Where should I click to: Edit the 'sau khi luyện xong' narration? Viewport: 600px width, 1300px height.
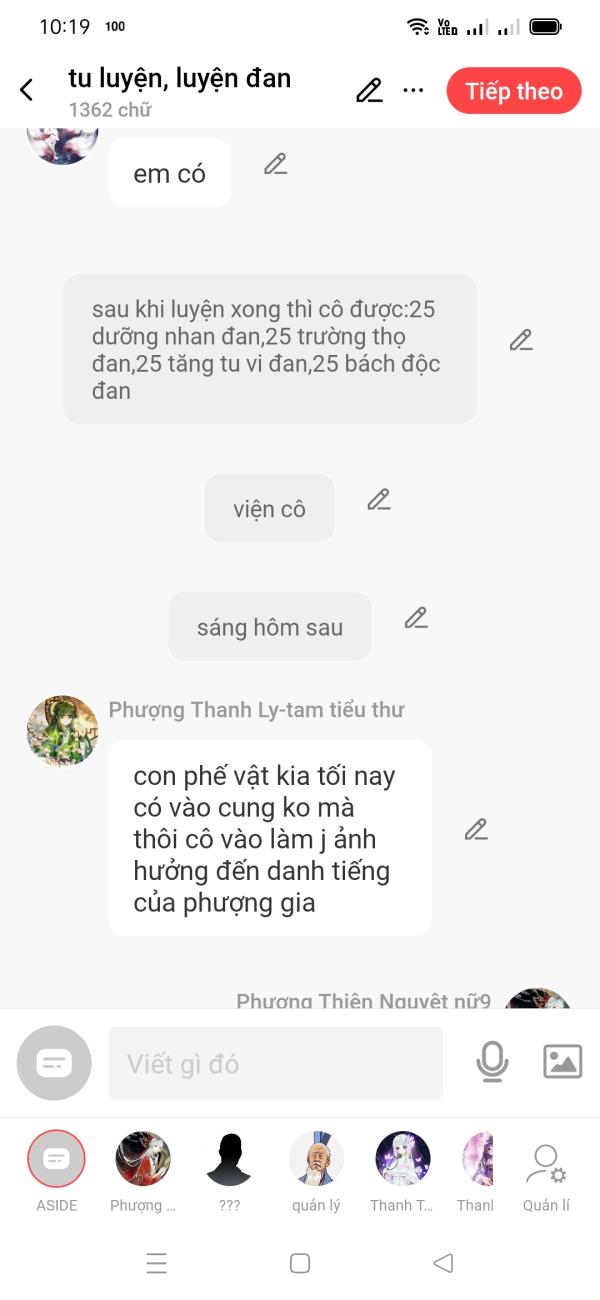coord(521,340)
